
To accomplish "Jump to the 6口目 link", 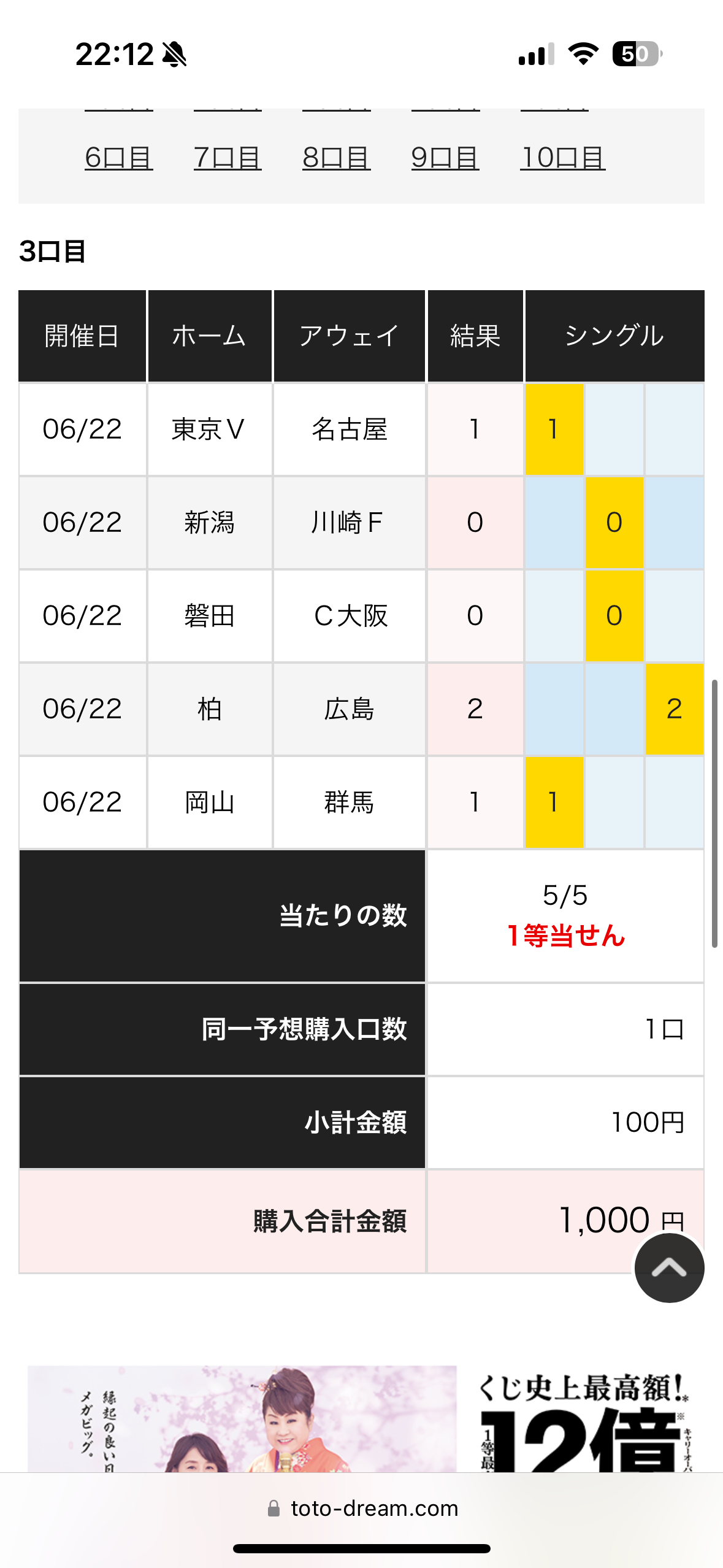I will tap(119, 158).
